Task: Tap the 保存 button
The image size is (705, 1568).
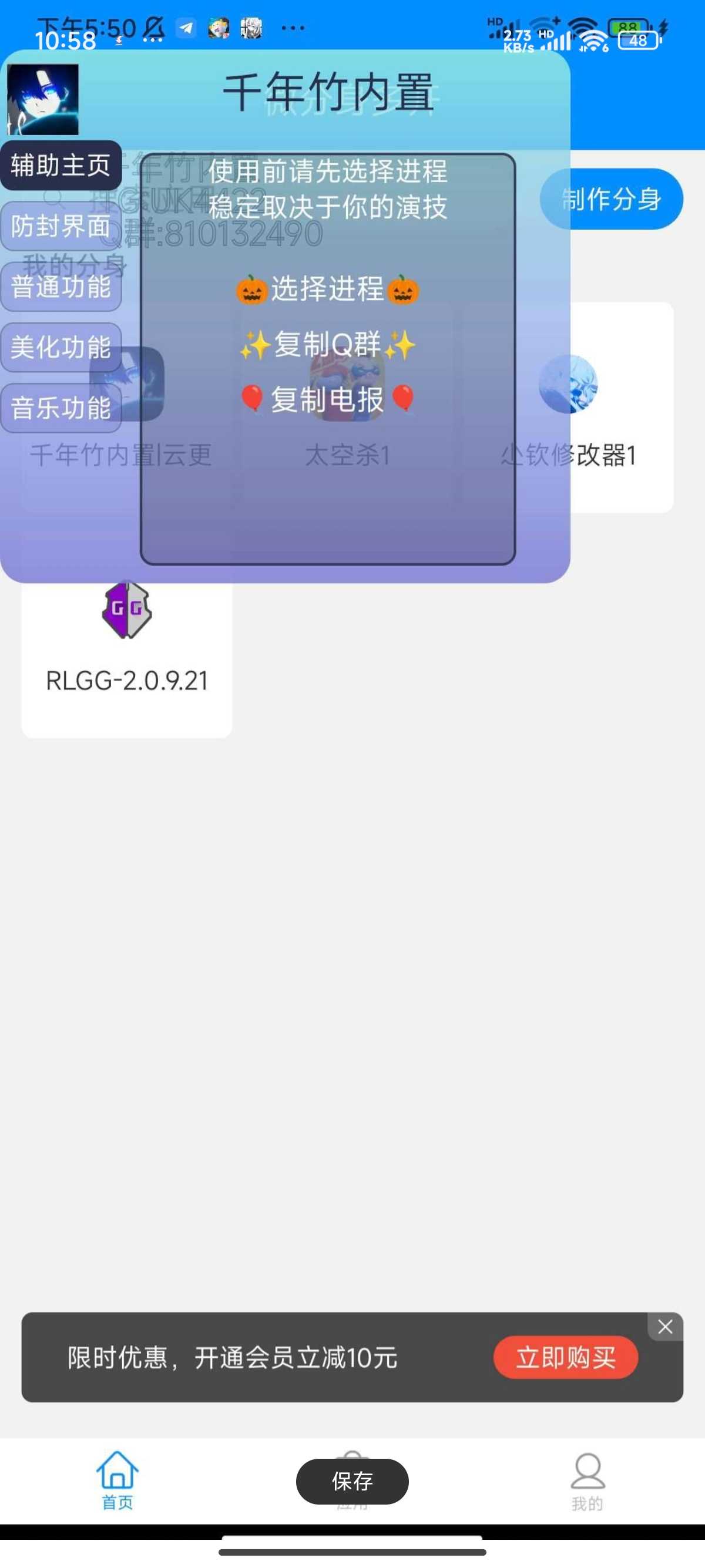Action: [352, 1481]
